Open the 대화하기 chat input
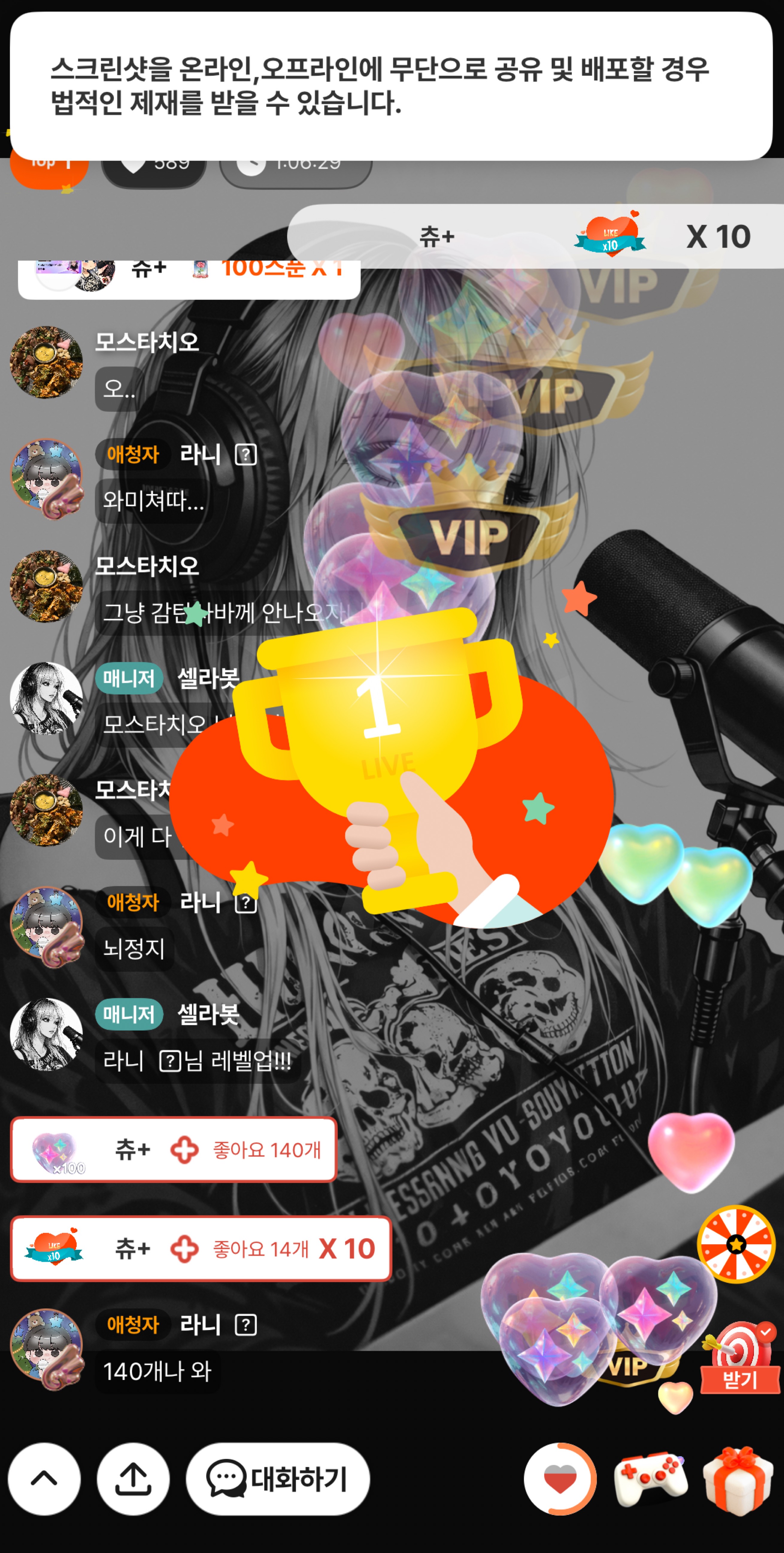 (x=278, y=1478)
